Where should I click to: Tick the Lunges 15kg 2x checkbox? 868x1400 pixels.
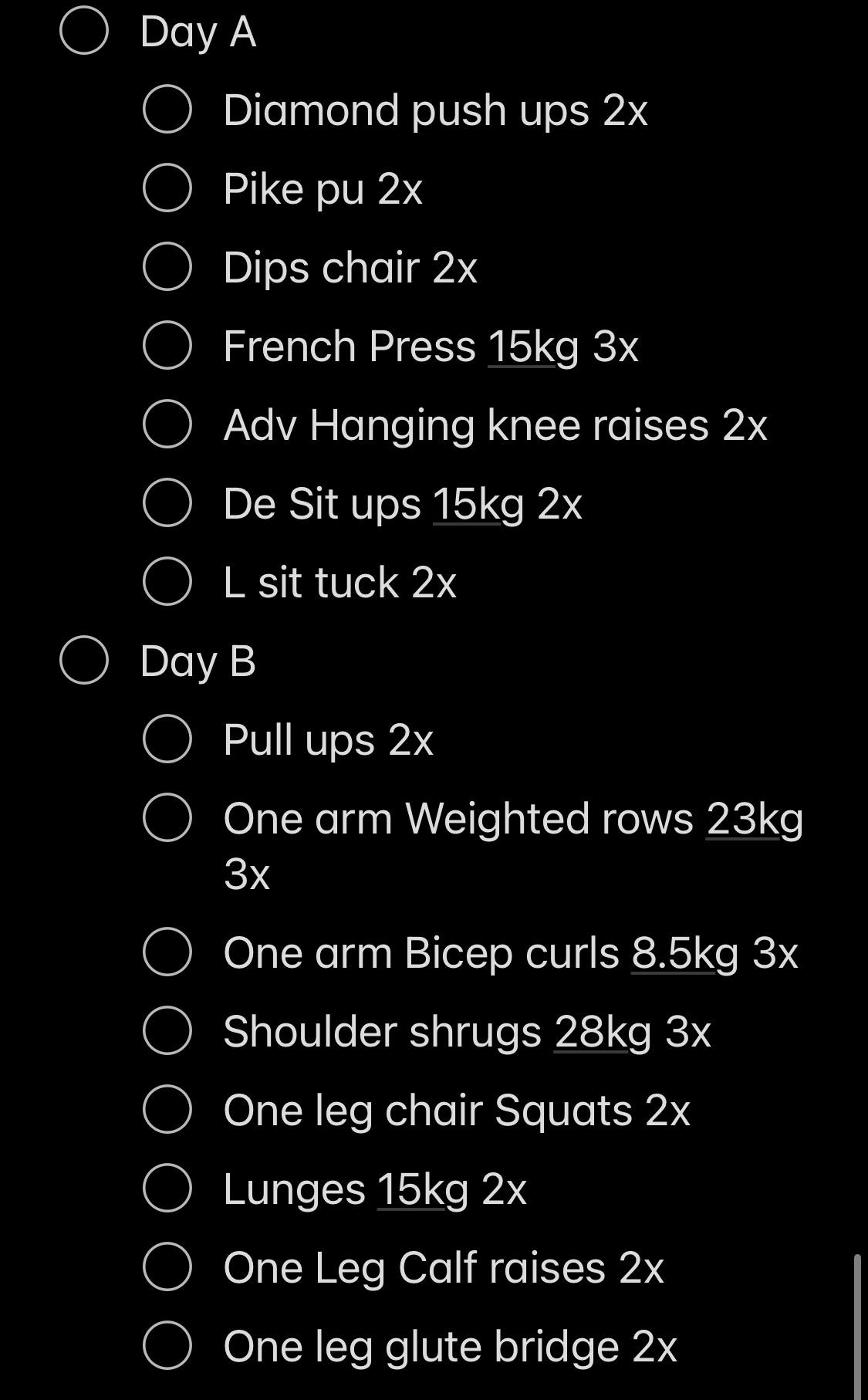[167, 1189]
